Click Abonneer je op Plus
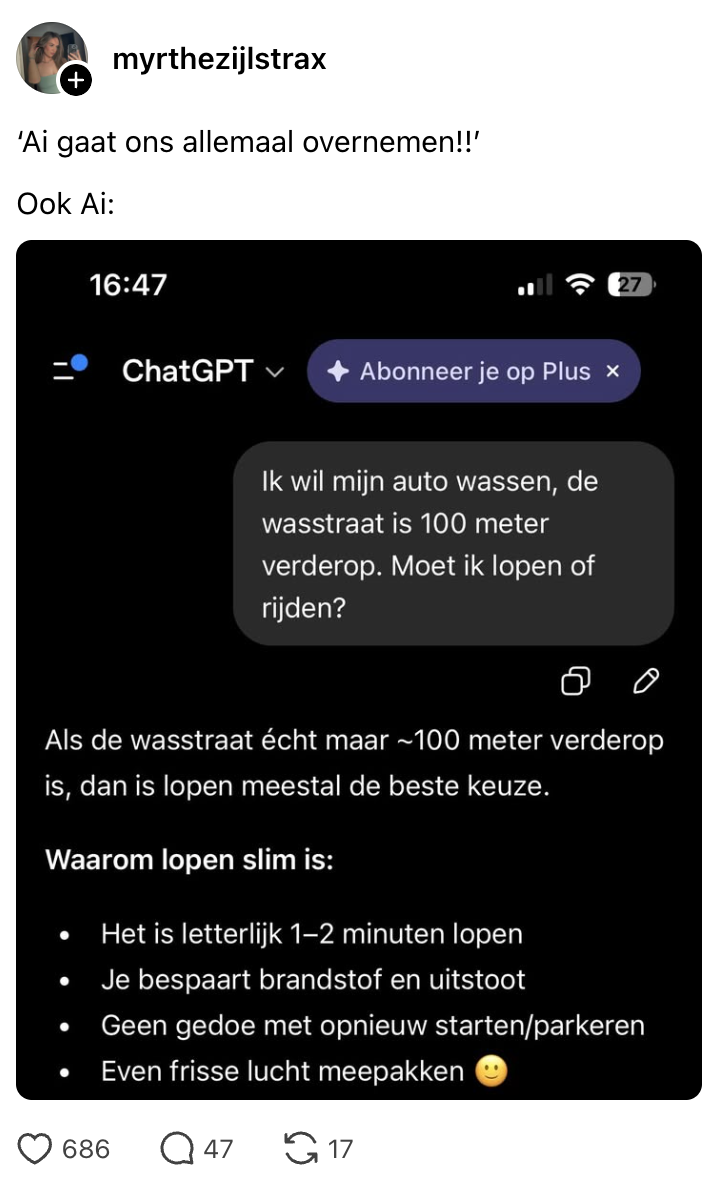 pyautogui.click(x=460, y=371)
